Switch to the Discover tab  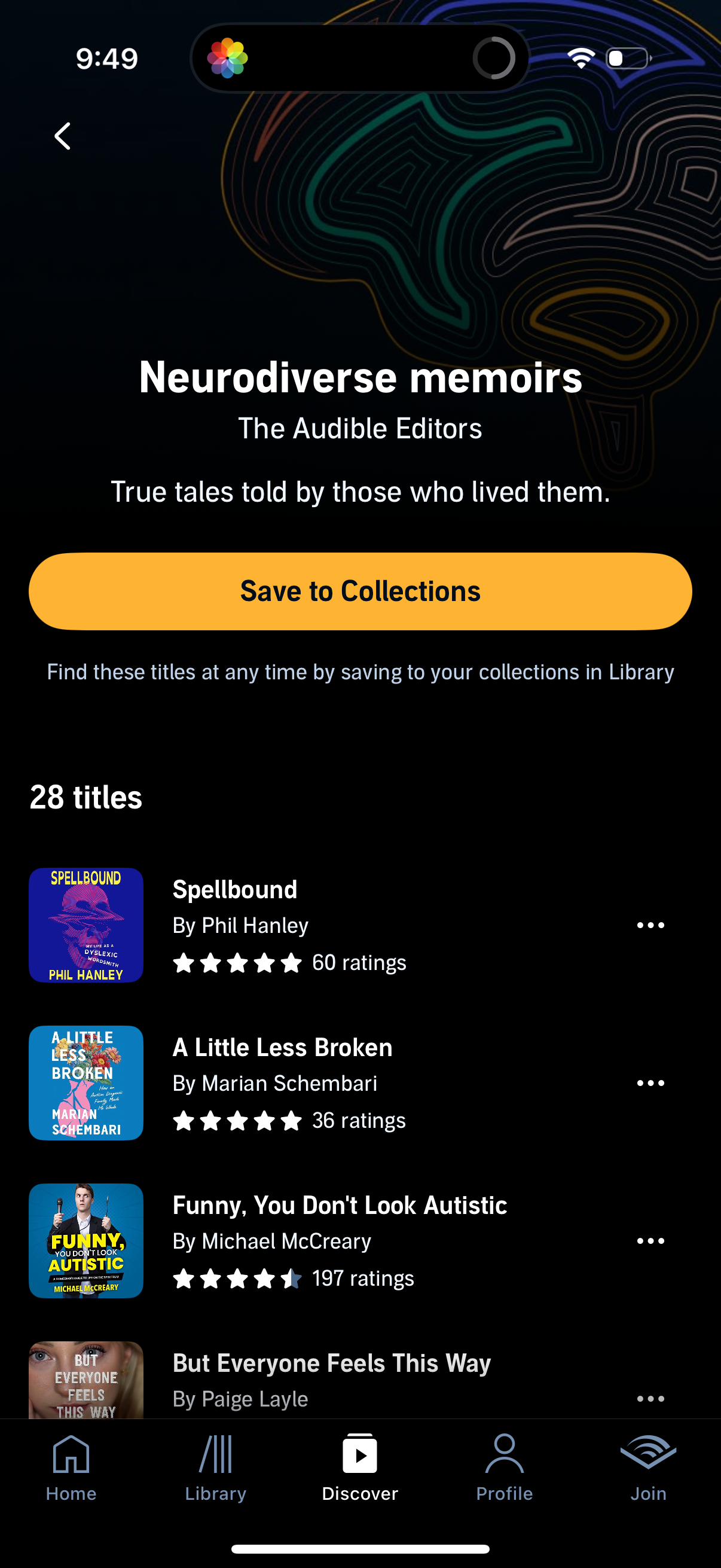(x=360, y=1473)
